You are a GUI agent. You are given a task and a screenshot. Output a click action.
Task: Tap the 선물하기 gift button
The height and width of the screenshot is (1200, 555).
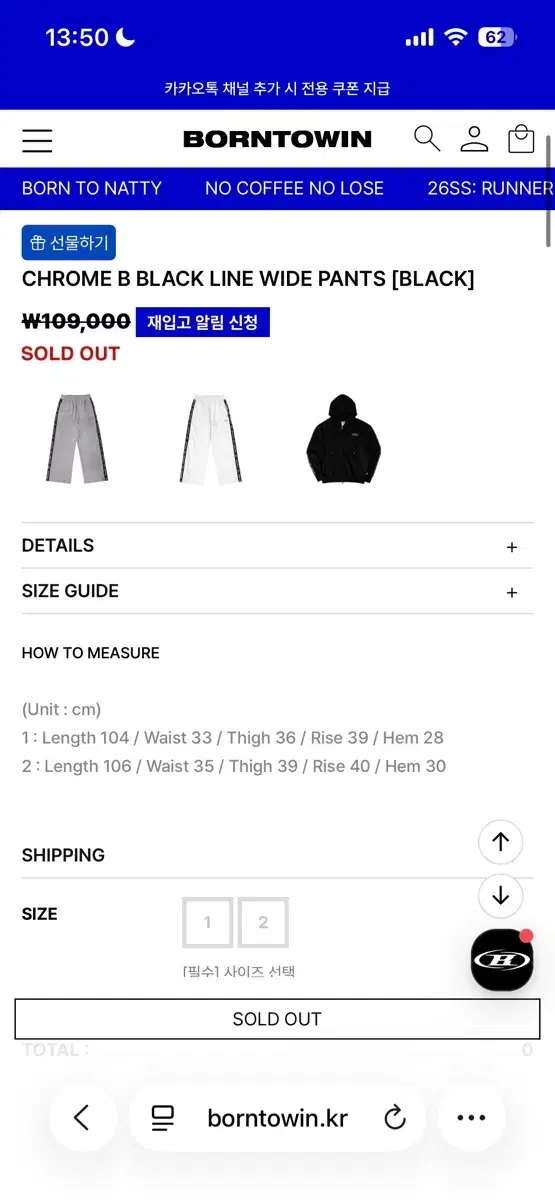[69, 243]
